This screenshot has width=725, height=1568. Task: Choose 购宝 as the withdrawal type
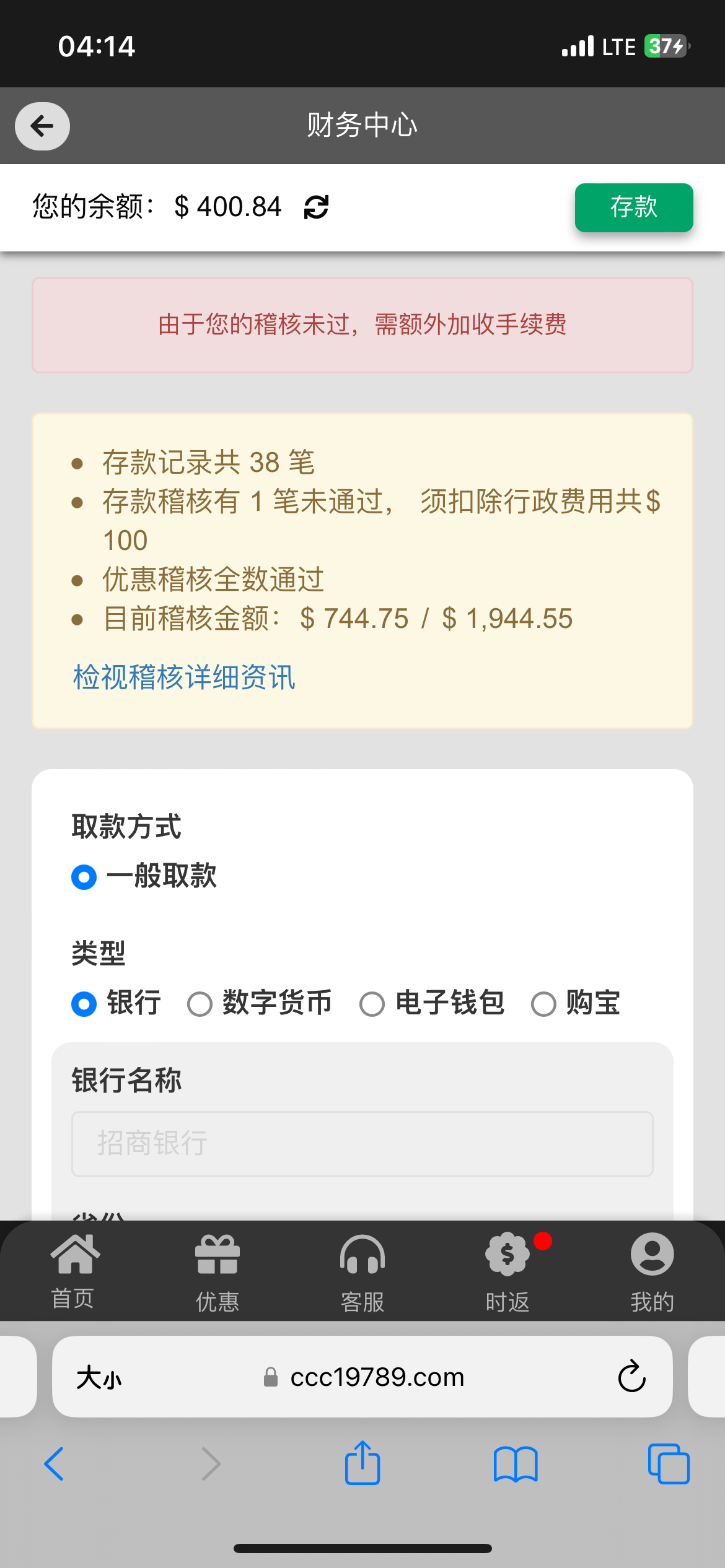[543, 1004]
